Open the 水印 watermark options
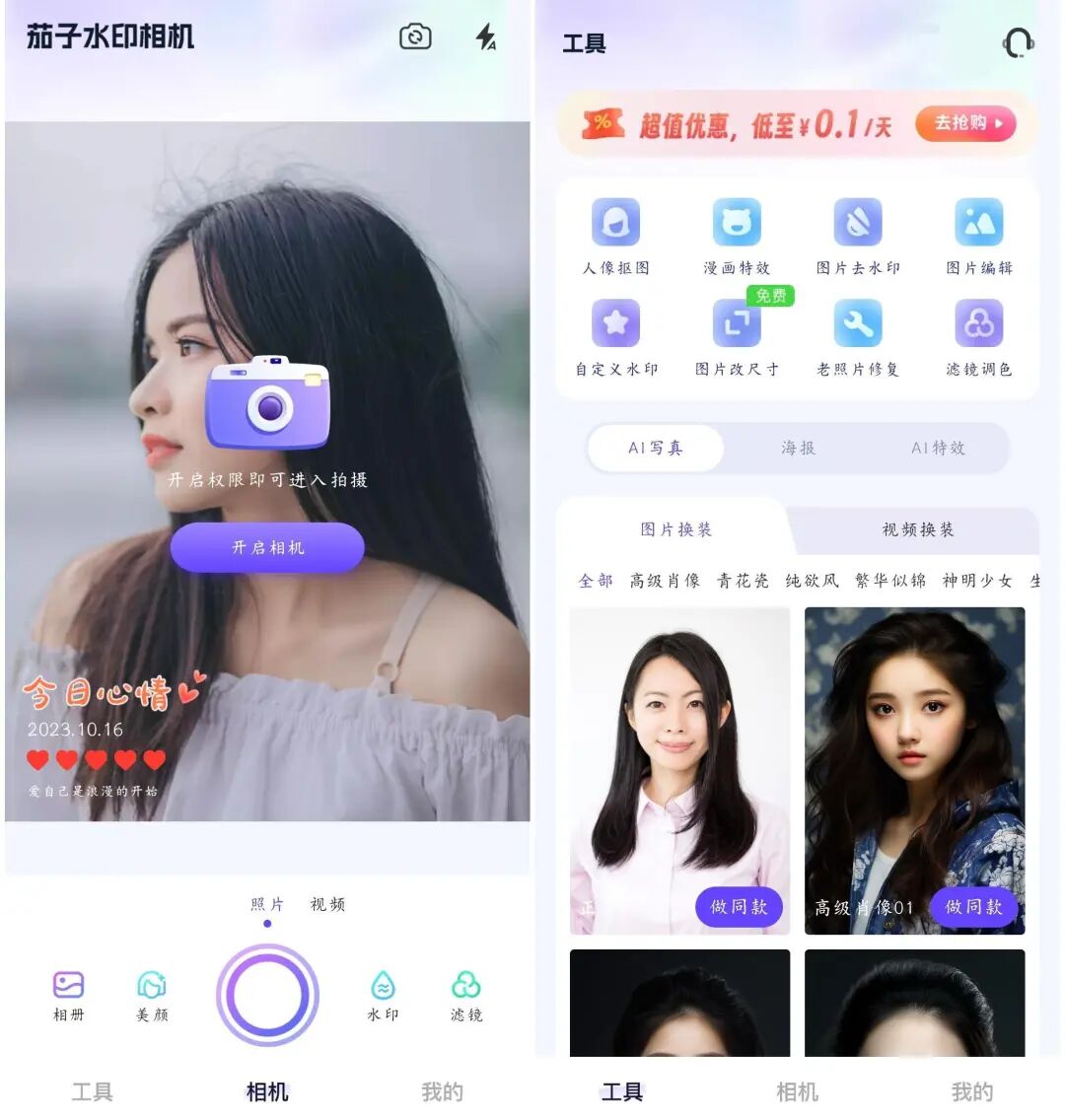This screenshot has width=1065, height=1120. click(383, 994)
